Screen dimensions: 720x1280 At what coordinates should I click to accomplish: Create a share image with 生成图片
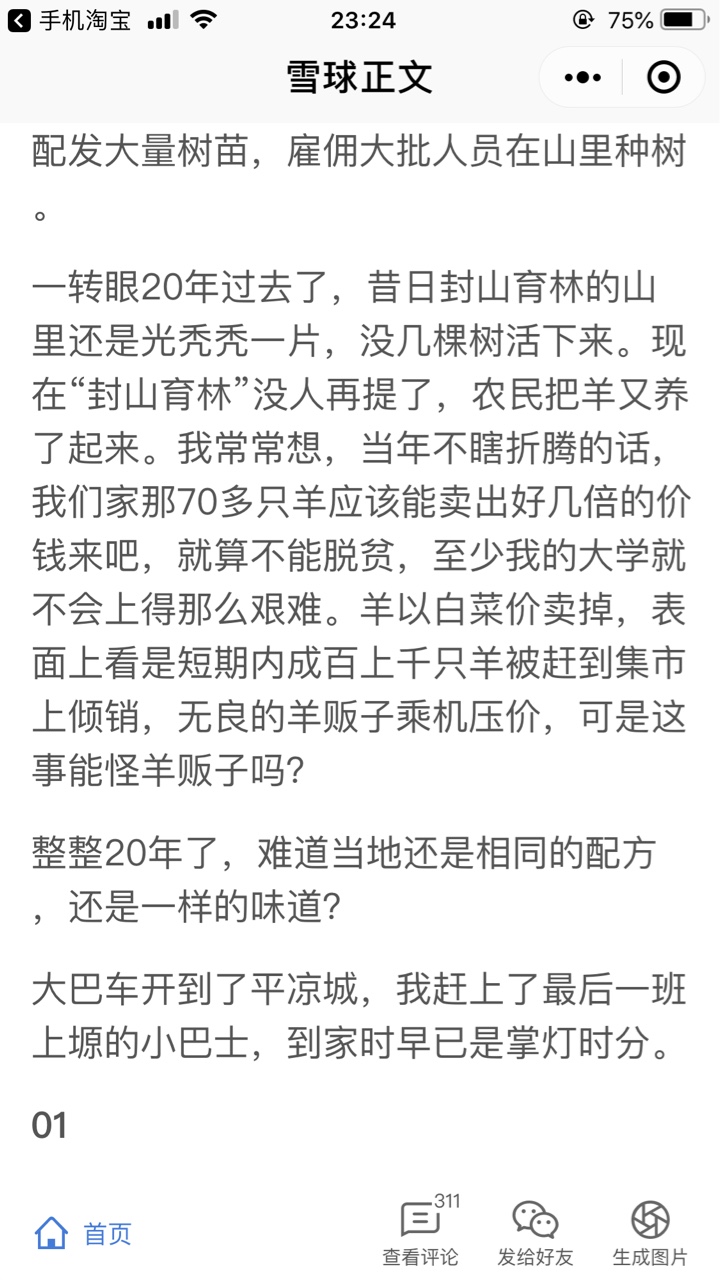[650, 1233]
